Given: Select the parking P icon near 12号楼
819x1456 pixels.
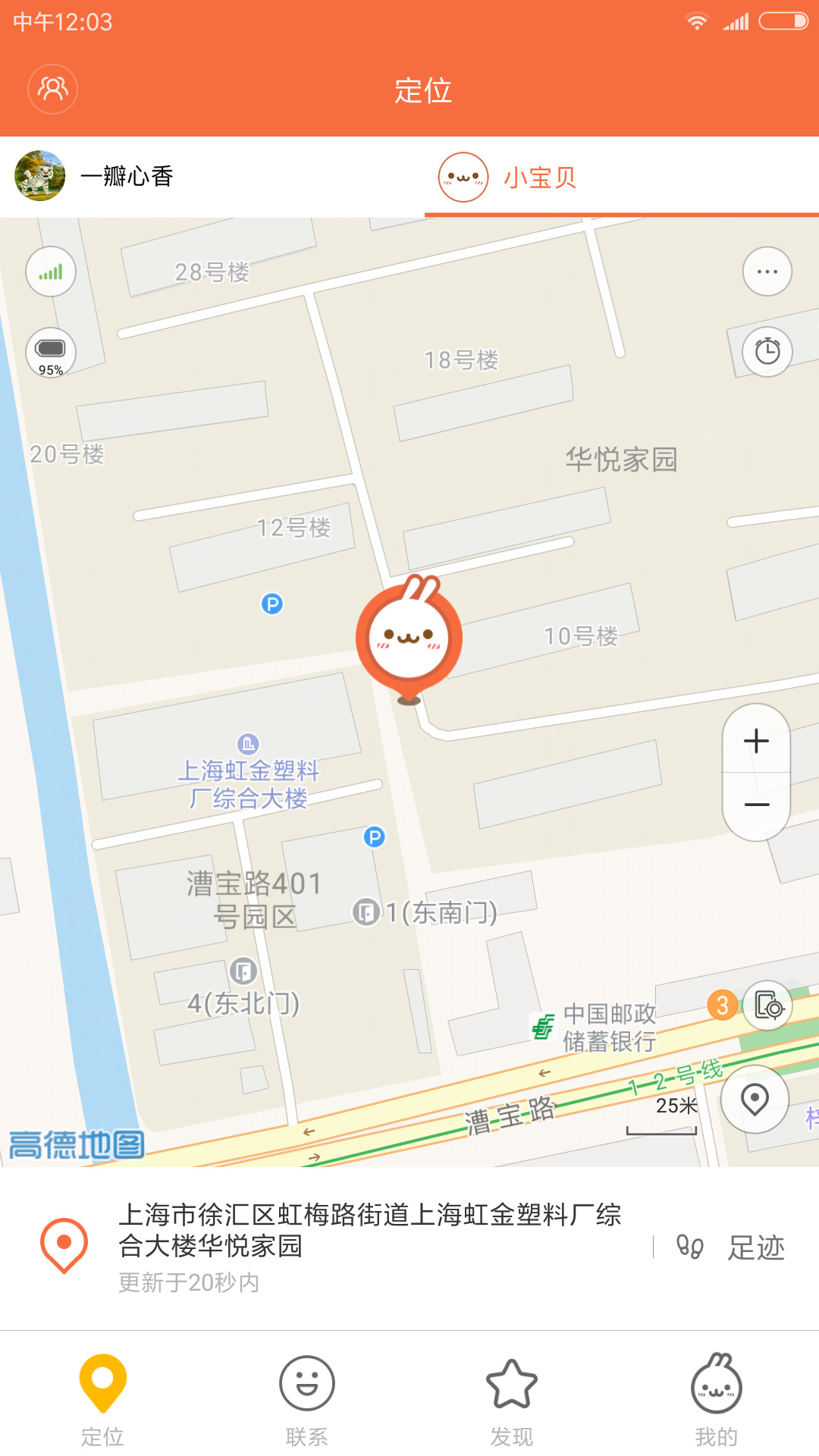Looking at the screenshot, I should click(x=272, y=603).
